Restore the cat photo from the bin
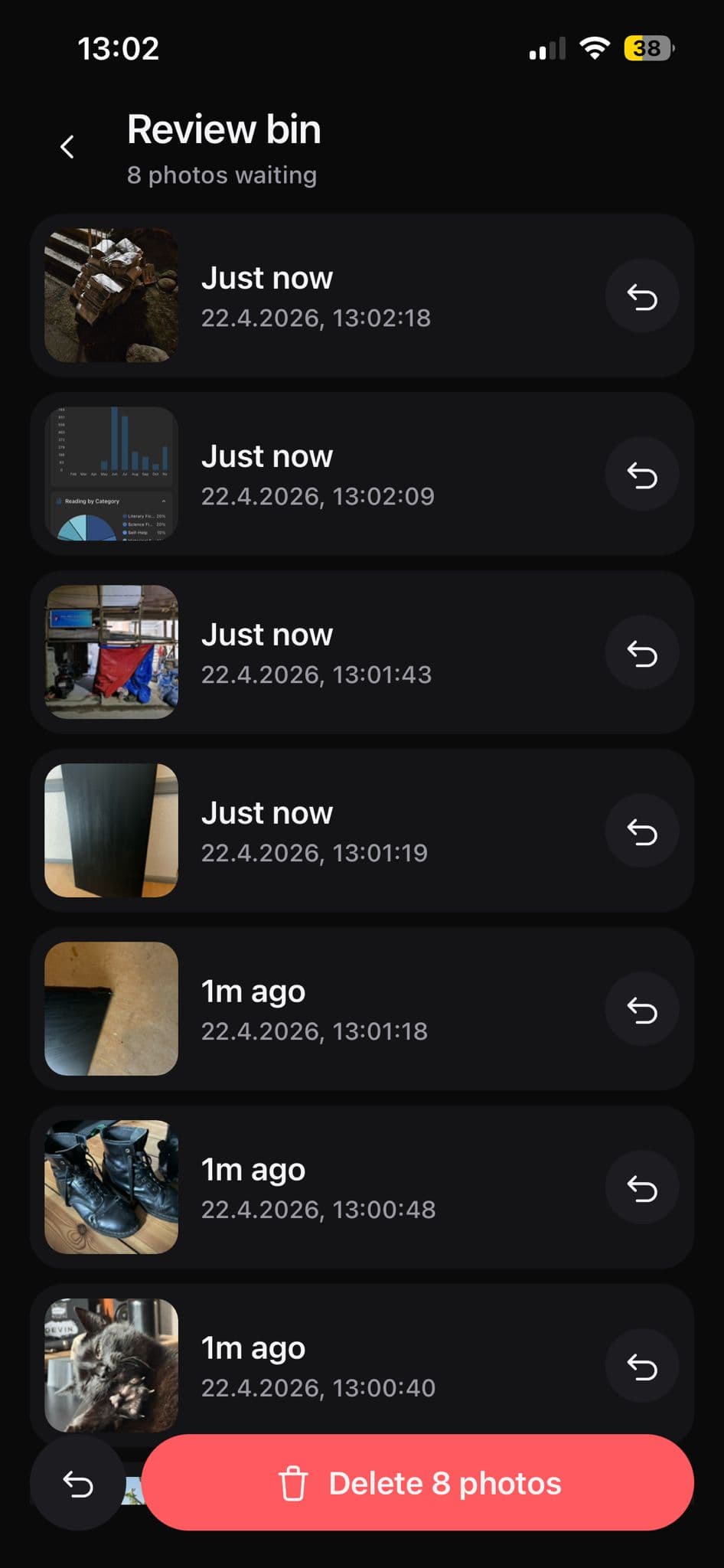724x1568 pixels. coord(641,1365)
